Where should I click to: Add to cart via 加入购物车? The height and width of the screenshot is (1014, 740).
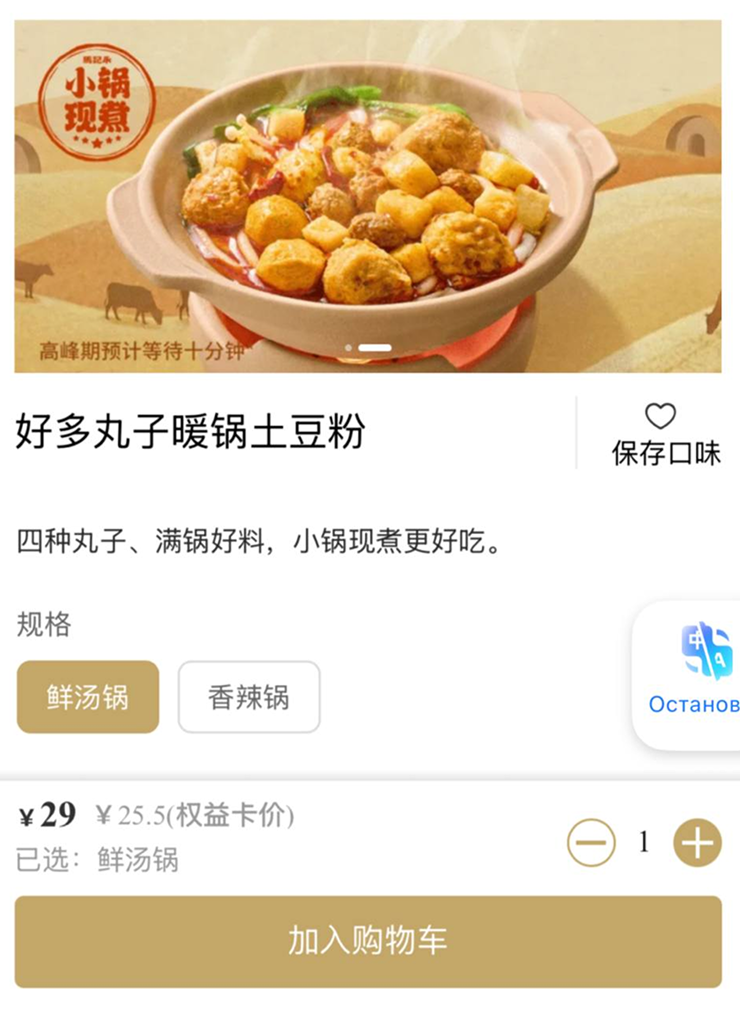pos(368,941)
